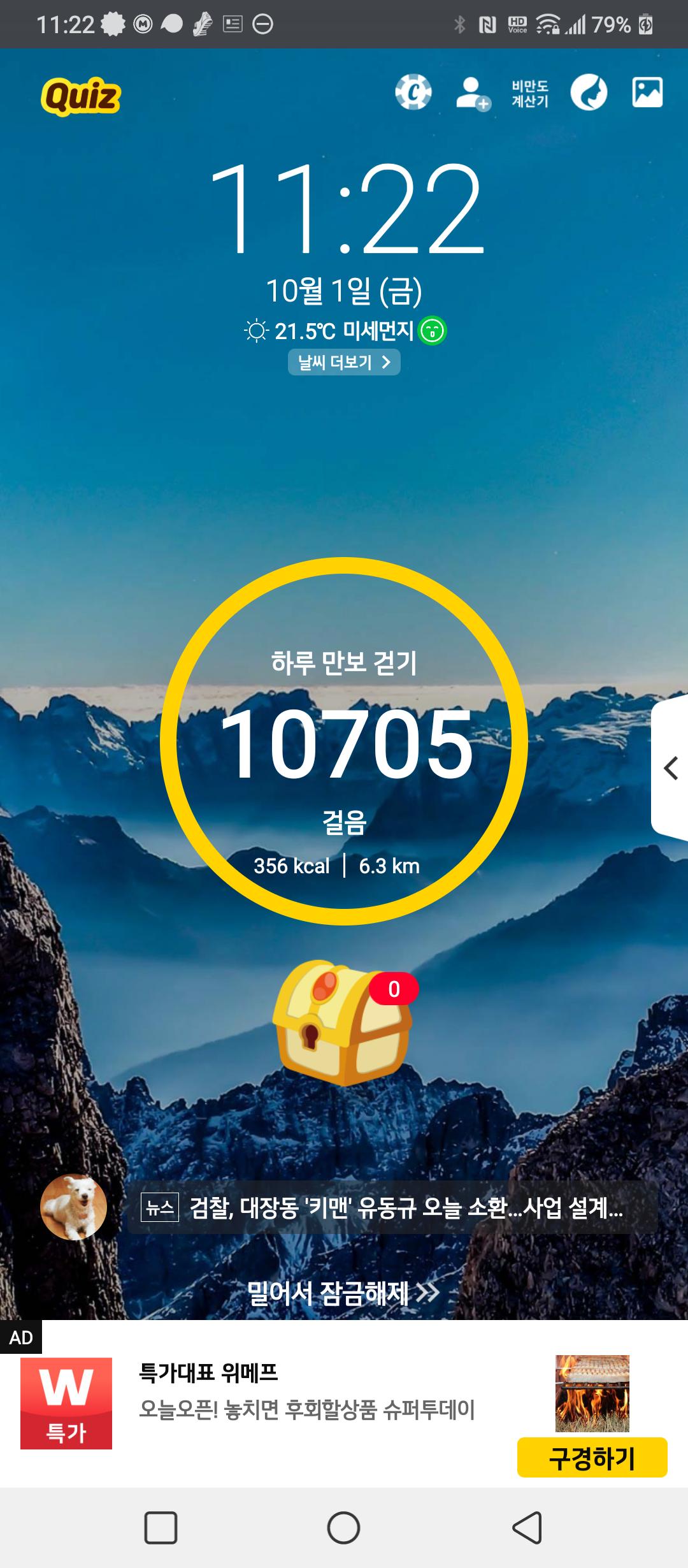Open the treasure chest reward

[x=342, y=1026]
